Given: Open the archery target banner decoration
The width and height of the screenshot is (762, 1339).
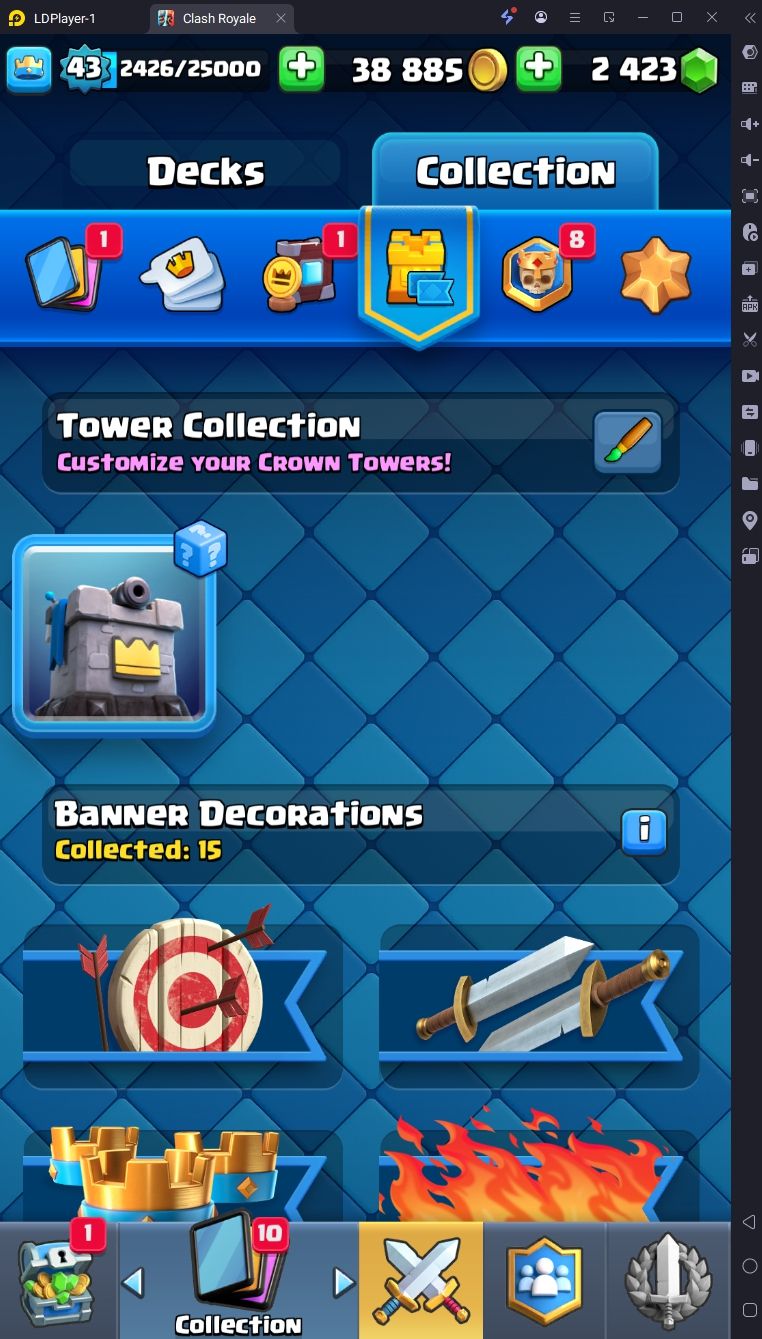Looking at the screenshot, I should coord(182,1005).
